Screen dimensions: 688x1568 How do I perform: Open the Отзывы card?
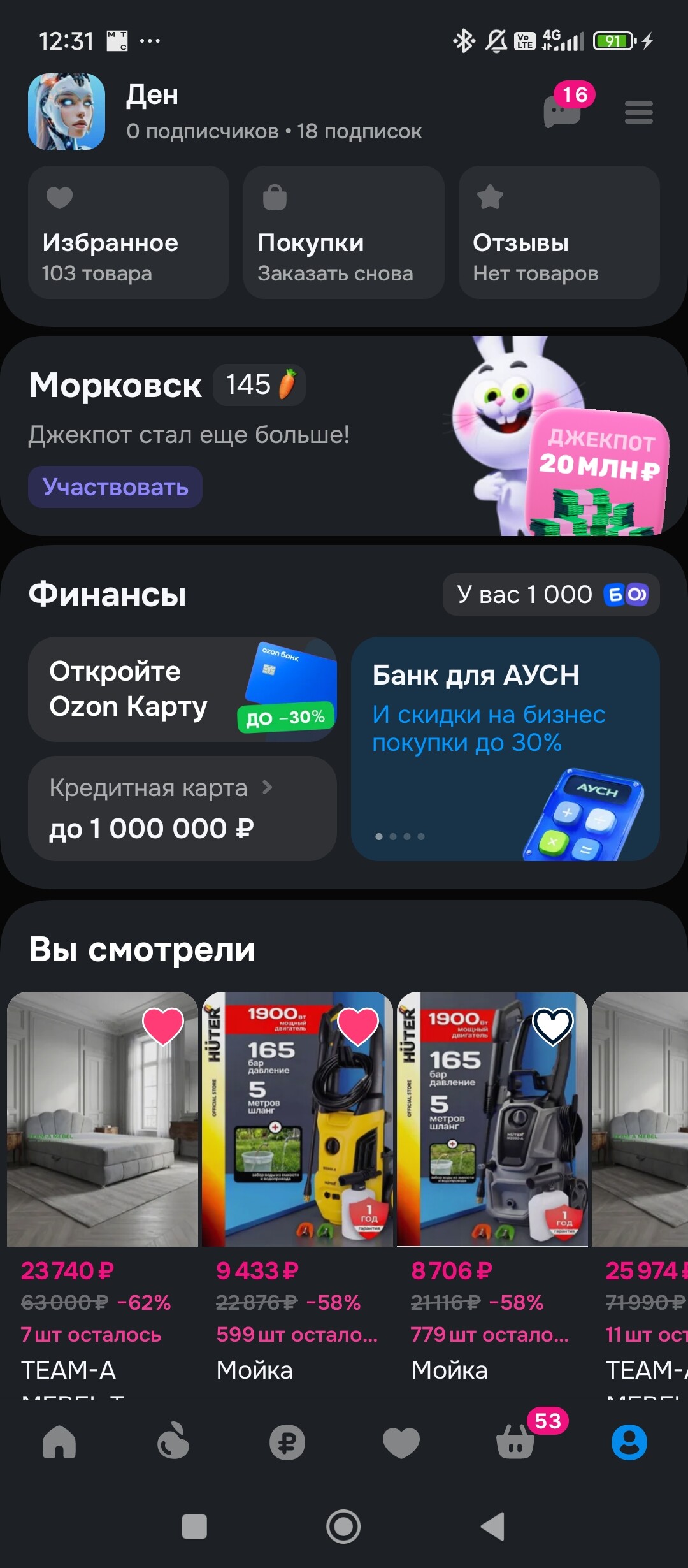point(559,233)
